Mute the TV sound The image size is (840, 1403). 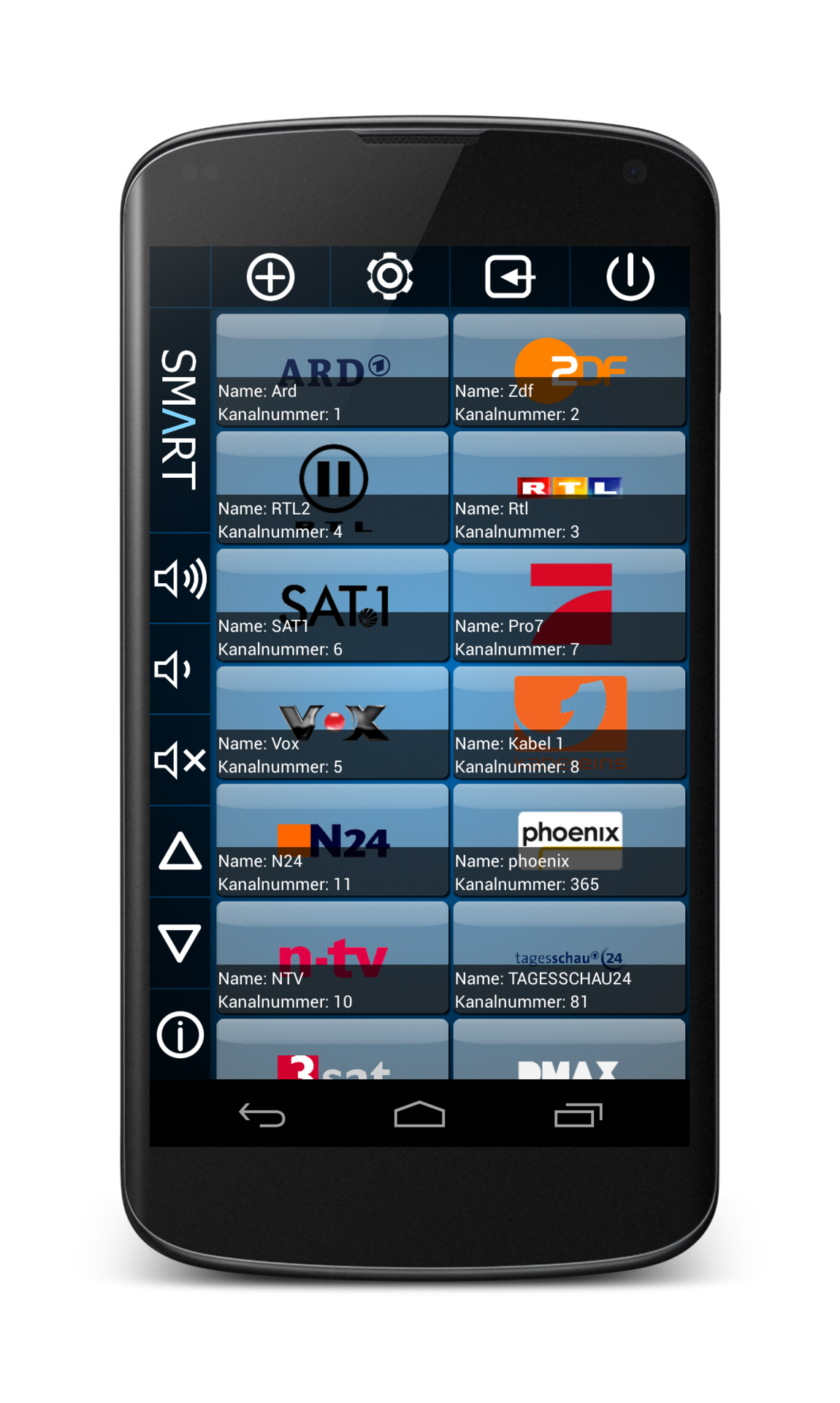180,760
